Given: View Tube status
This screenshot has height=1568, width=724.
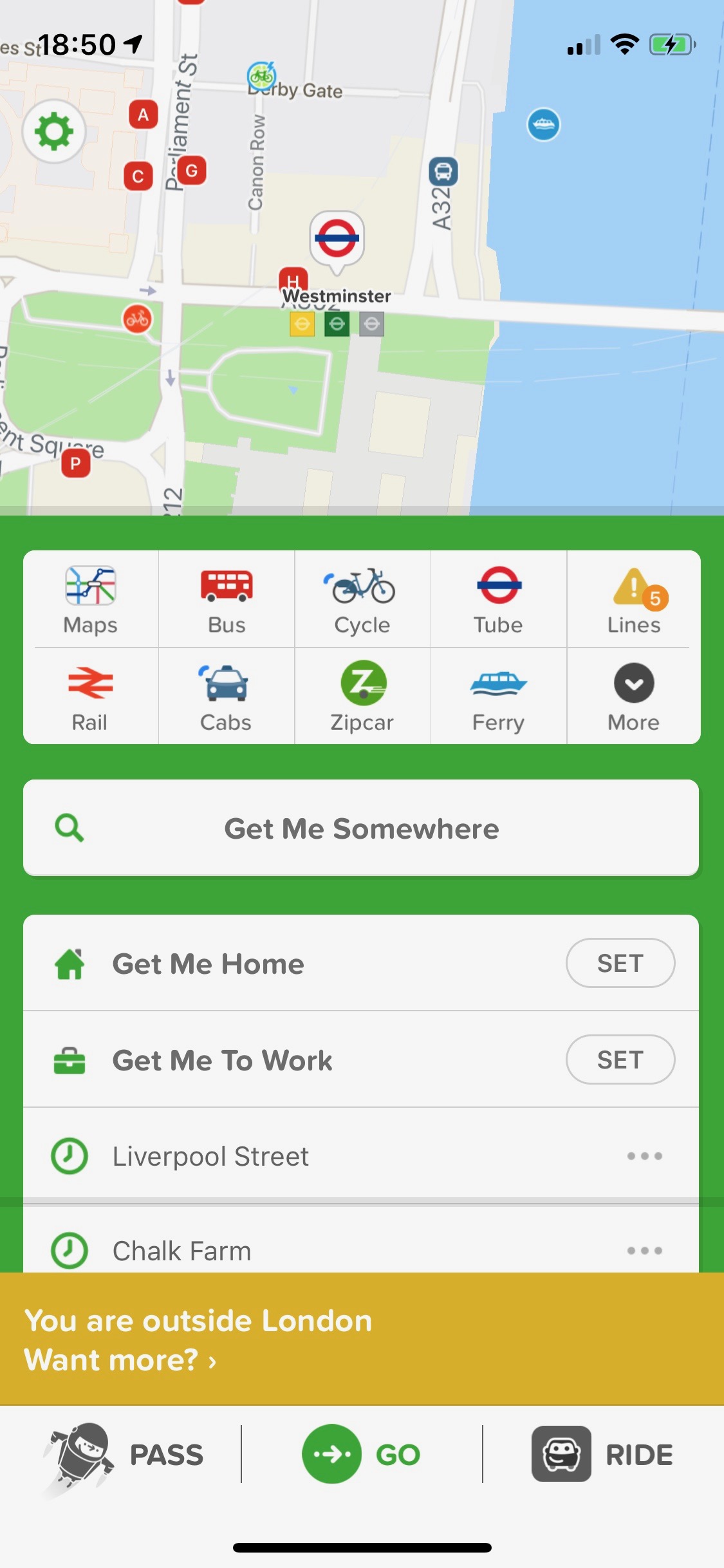Looking at the screenshot, I should pos(498,599).
